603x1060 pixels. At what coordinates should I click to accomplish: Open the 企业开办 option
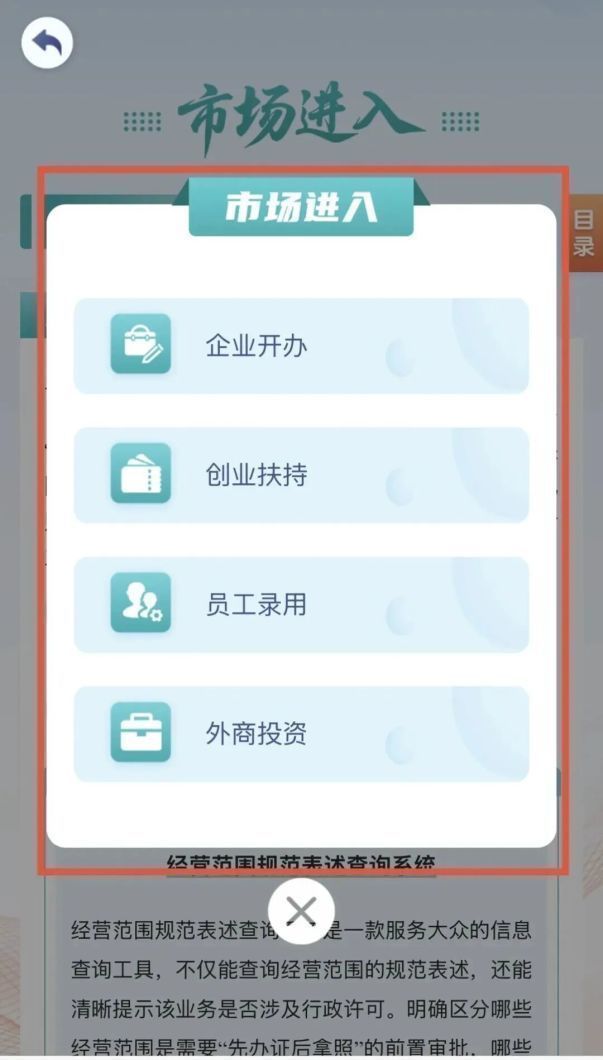[301, 345]
